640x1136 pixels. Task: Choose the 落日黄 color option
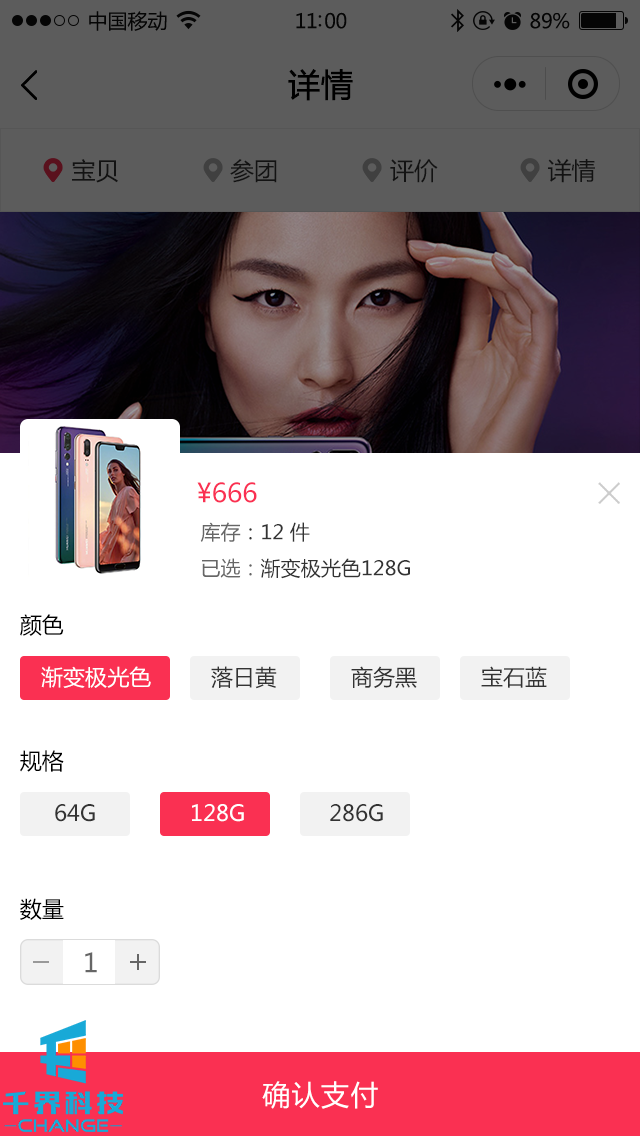click(245, 678)
